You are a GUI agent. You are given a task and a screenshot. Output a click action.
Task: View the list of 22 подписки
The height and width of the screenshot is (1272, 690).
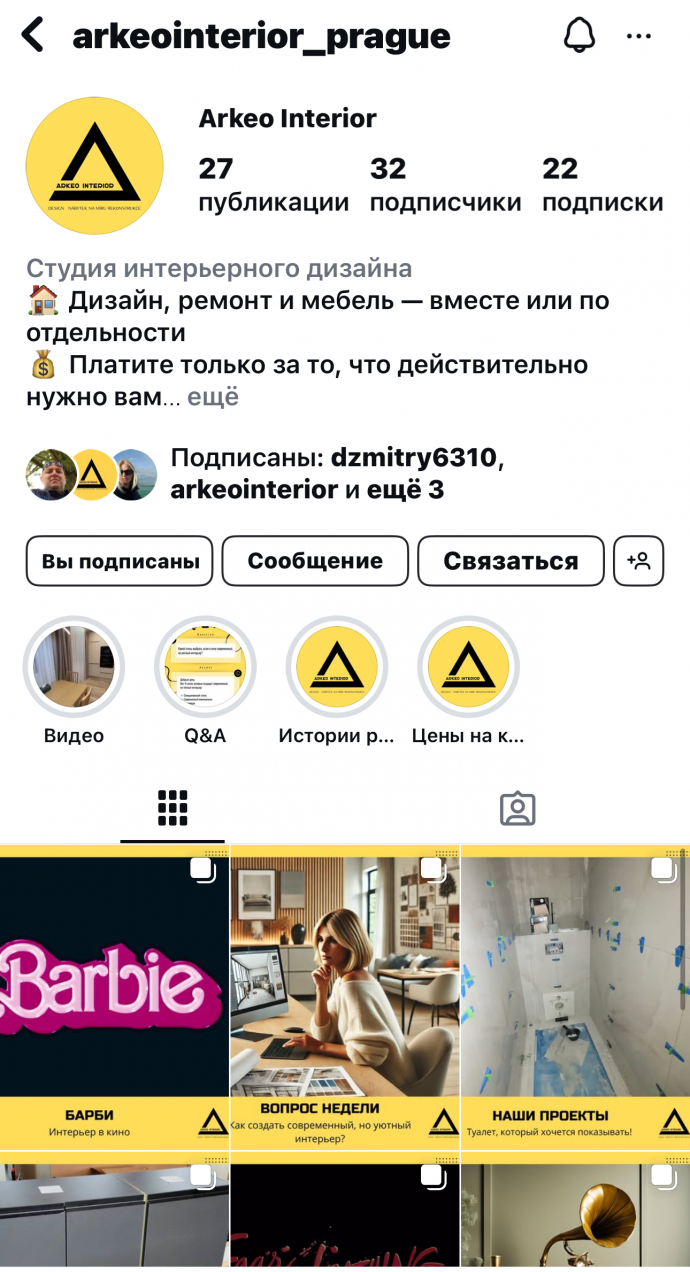[602, 185]
